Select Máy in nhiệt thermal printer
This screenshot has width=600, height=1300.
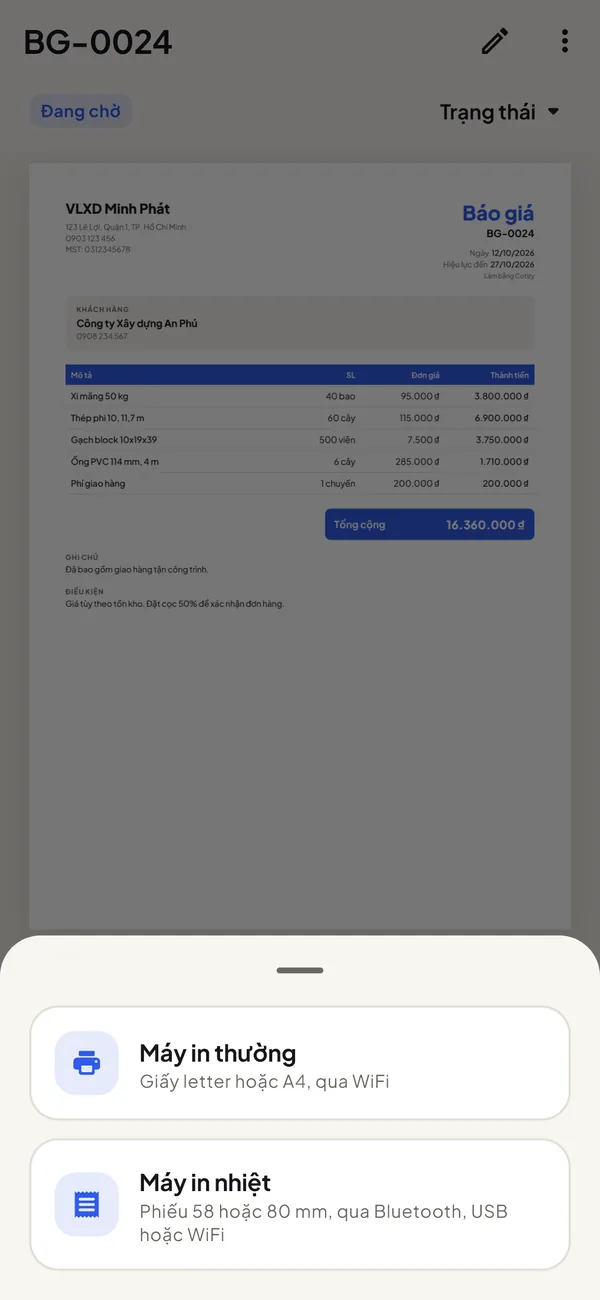pyautogui.click(x=300, y=1204)
